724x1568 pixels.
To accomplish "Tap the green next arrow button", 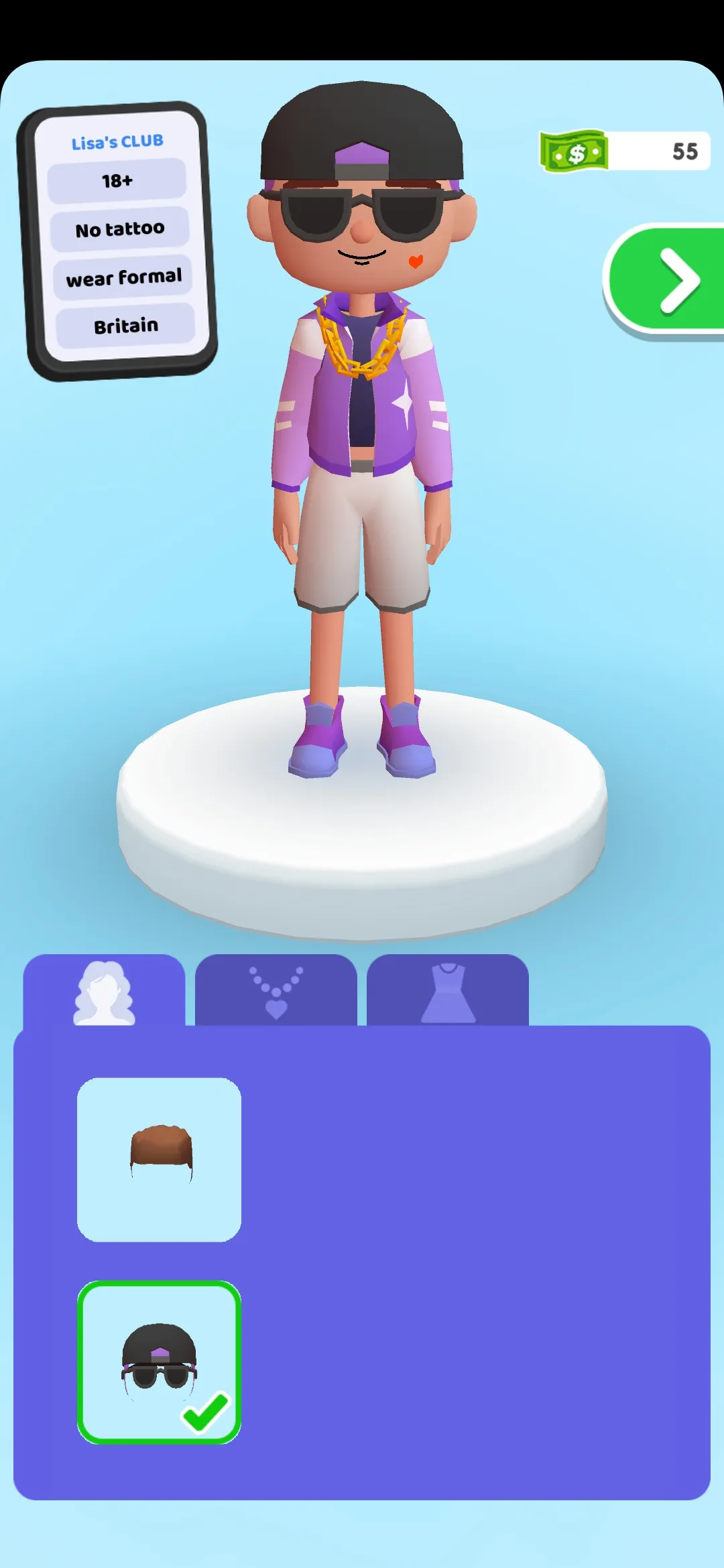I will (x=665, y=280).
